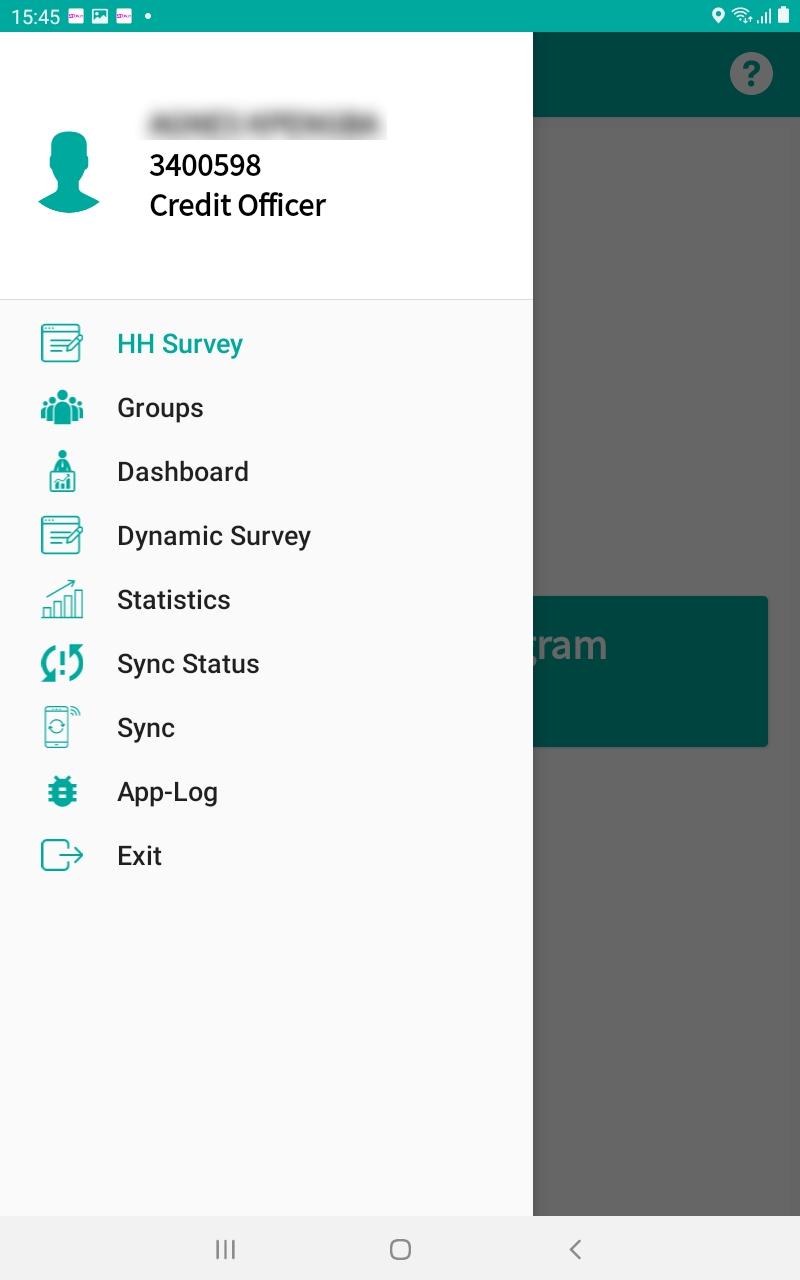
Task: Go to the home screen
Action: click(x=400, y=1249)
